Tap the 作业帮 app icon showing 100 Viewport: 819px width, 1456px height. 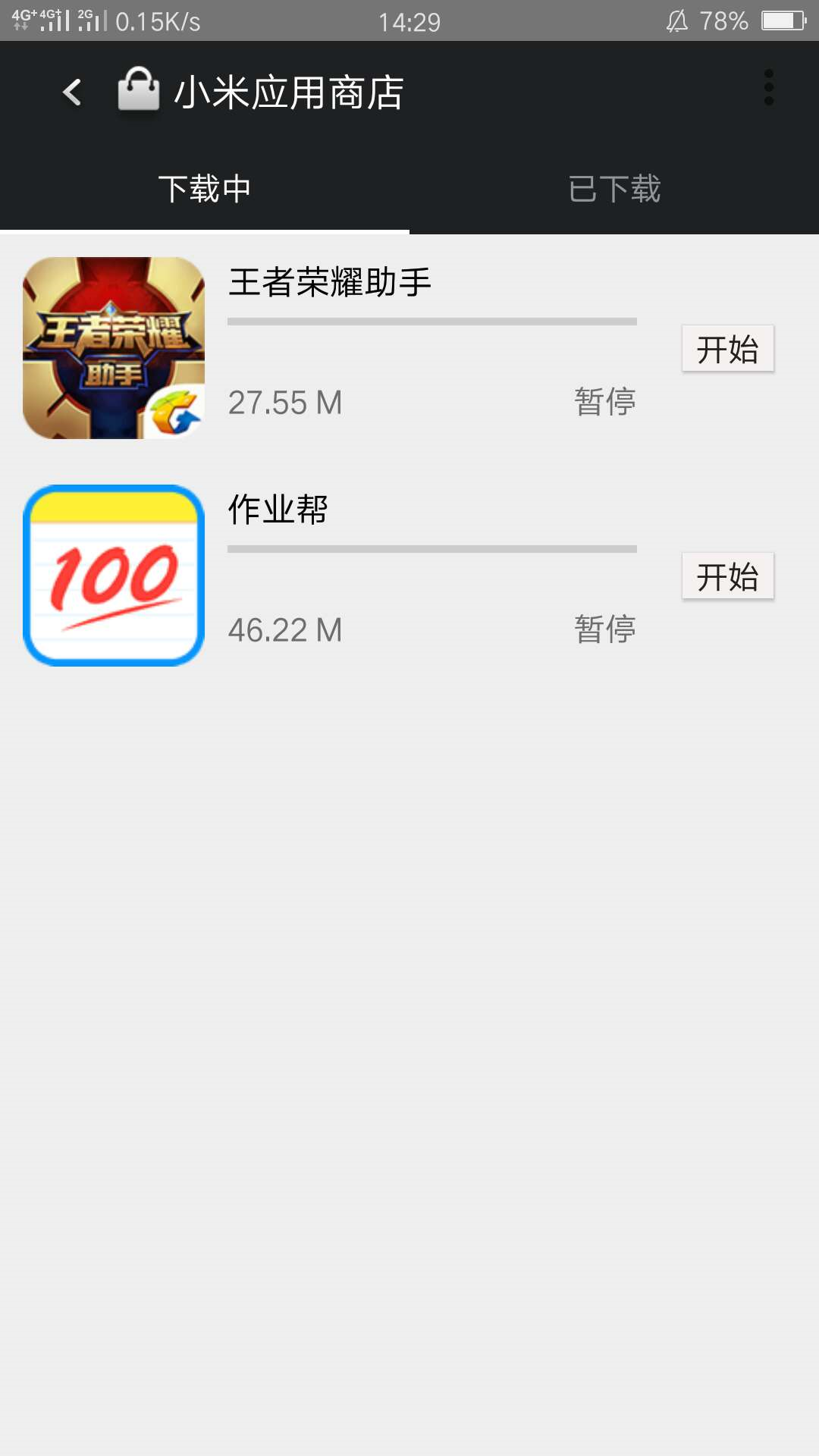coord(114,574)
